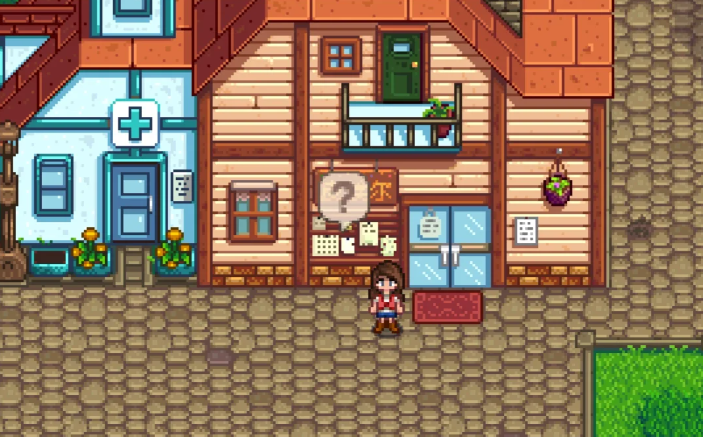Check the calendar beside the shop entrance
Screen dimensions: 703x437
[x=325, y=243]
